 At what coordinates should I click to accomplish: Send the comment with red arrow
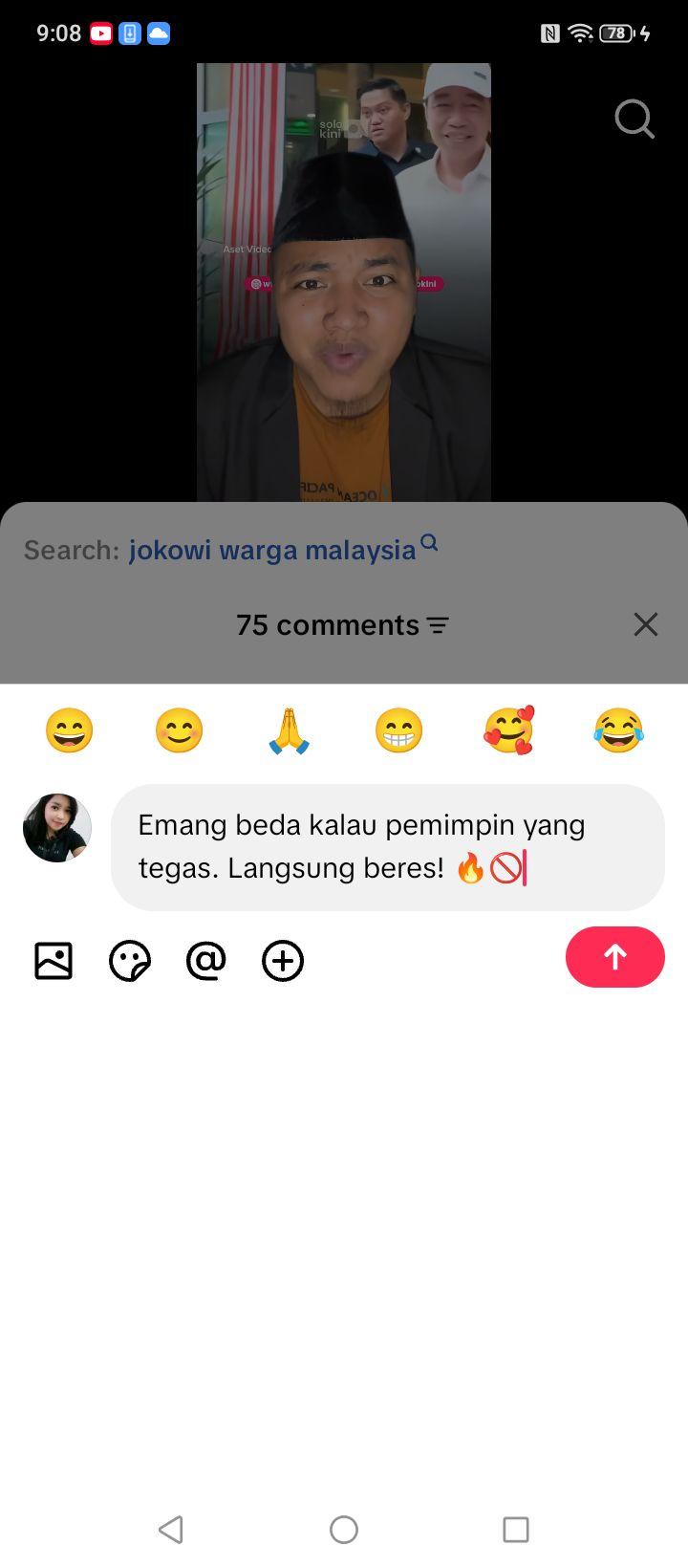pyautogui.click(x=615, y=957)
